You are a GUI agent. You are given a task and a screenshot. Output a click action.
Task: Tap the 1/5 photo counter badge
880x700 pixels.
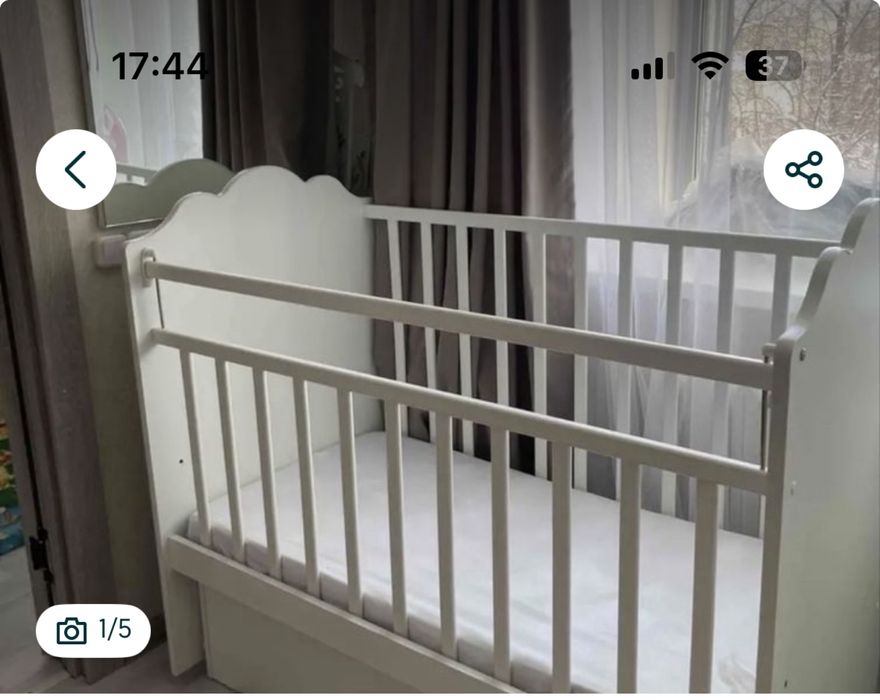click(94, 630)
